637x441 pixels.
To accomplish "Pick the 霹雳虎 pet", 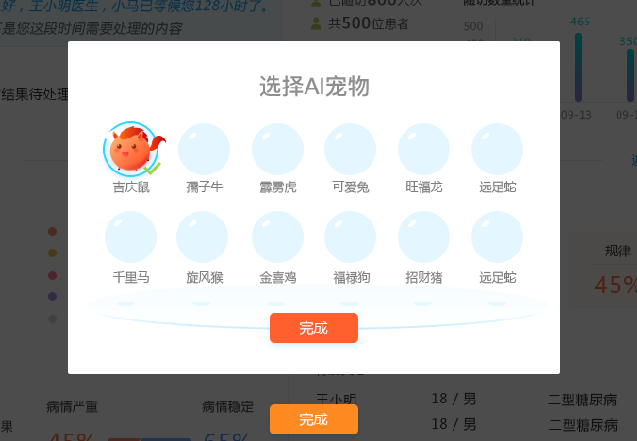I will [x=278, y=150].
